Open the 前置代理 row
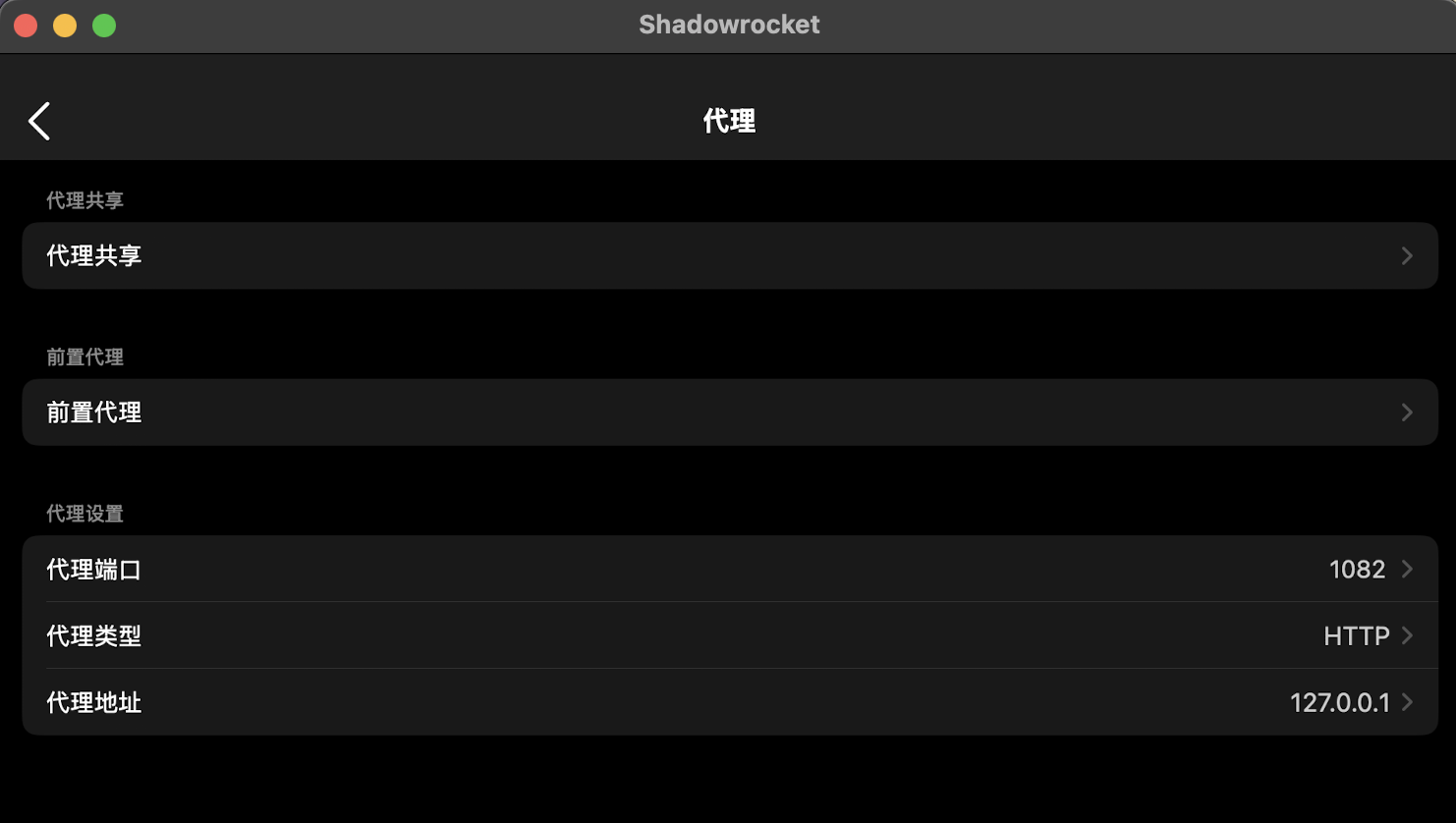The image size is (1456, 823). [x=729, y=412]
